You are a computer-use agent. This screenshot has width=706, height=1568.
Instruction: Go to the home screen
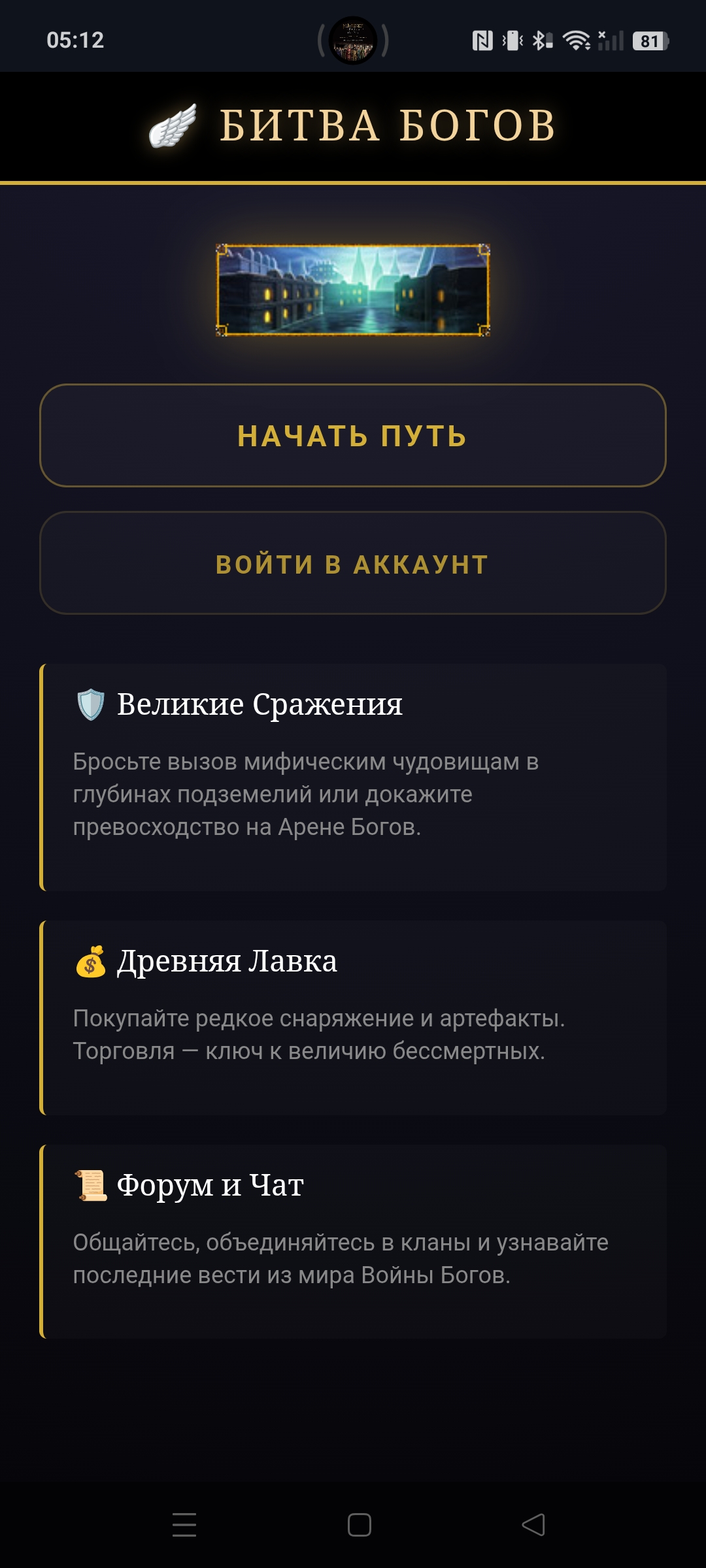point(359,1525)
